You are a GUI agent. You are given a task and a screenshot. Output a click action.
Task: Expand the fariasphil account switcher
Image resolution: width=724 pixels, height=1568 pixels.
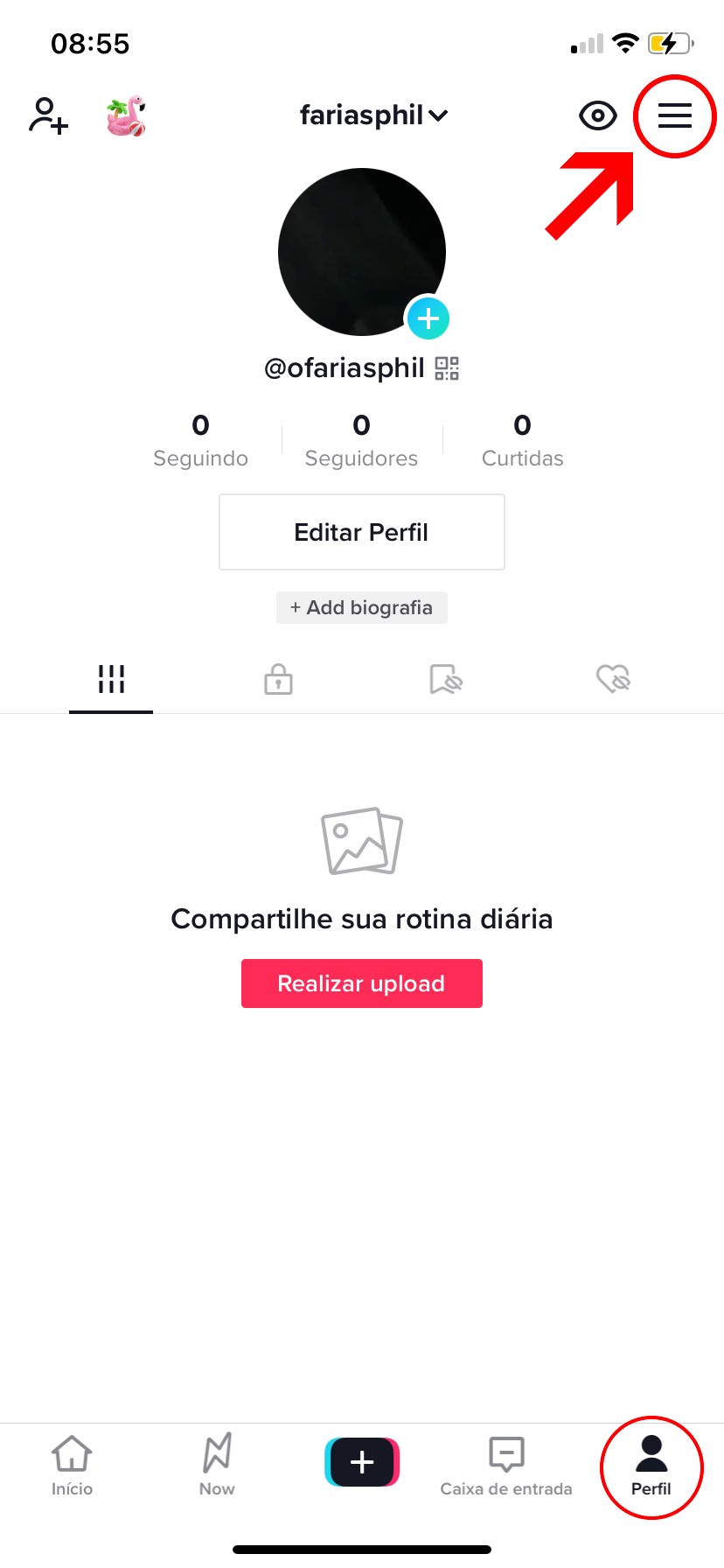coord(373,115)
